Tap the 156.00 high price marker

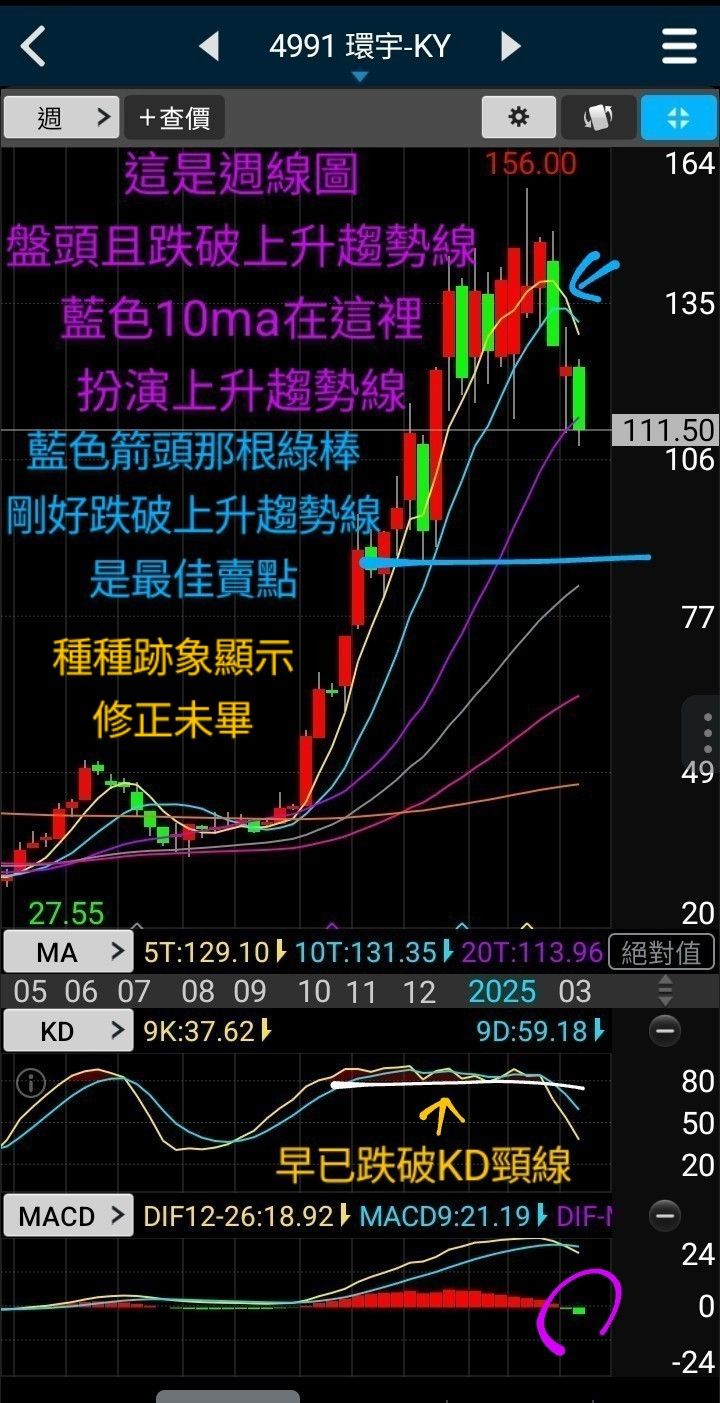tap(532, 162)
